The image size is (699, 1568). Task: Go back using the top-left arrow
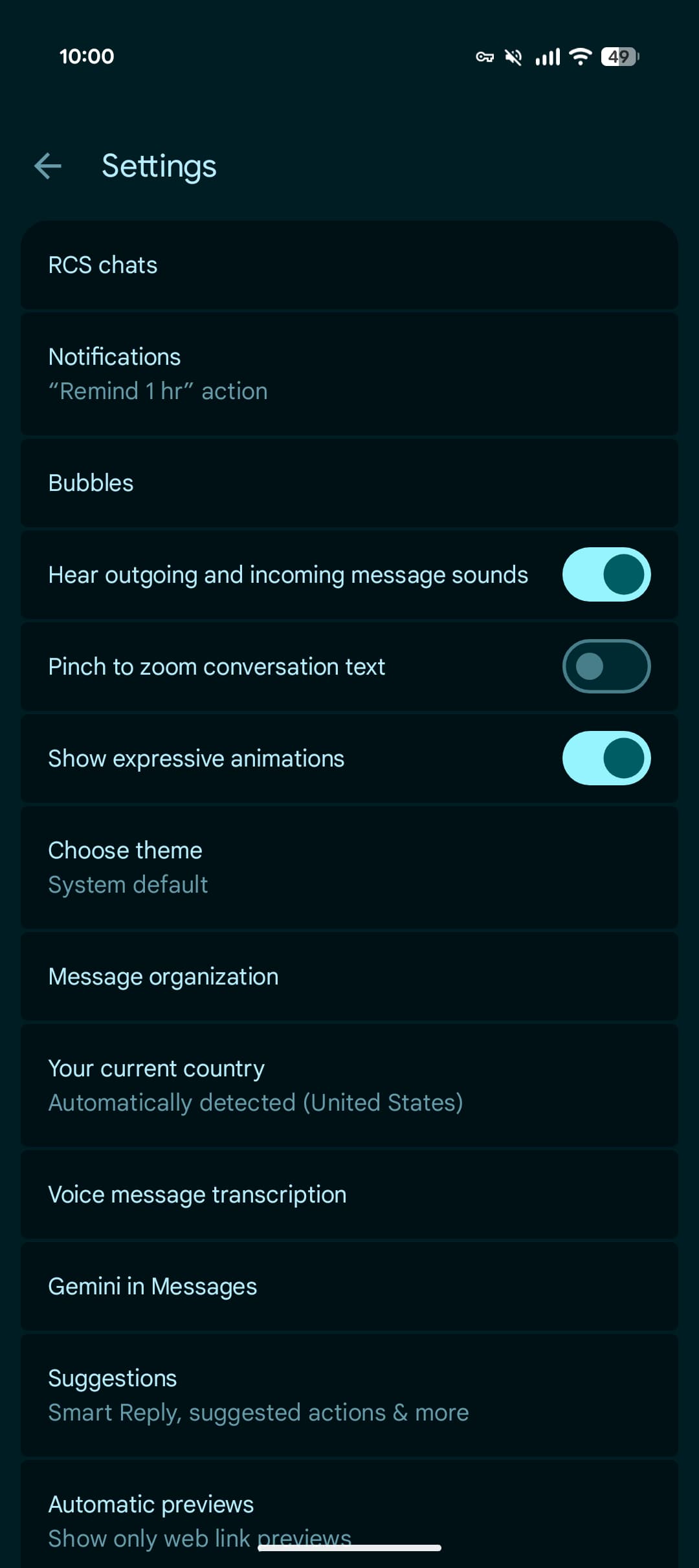pos(48,166)
